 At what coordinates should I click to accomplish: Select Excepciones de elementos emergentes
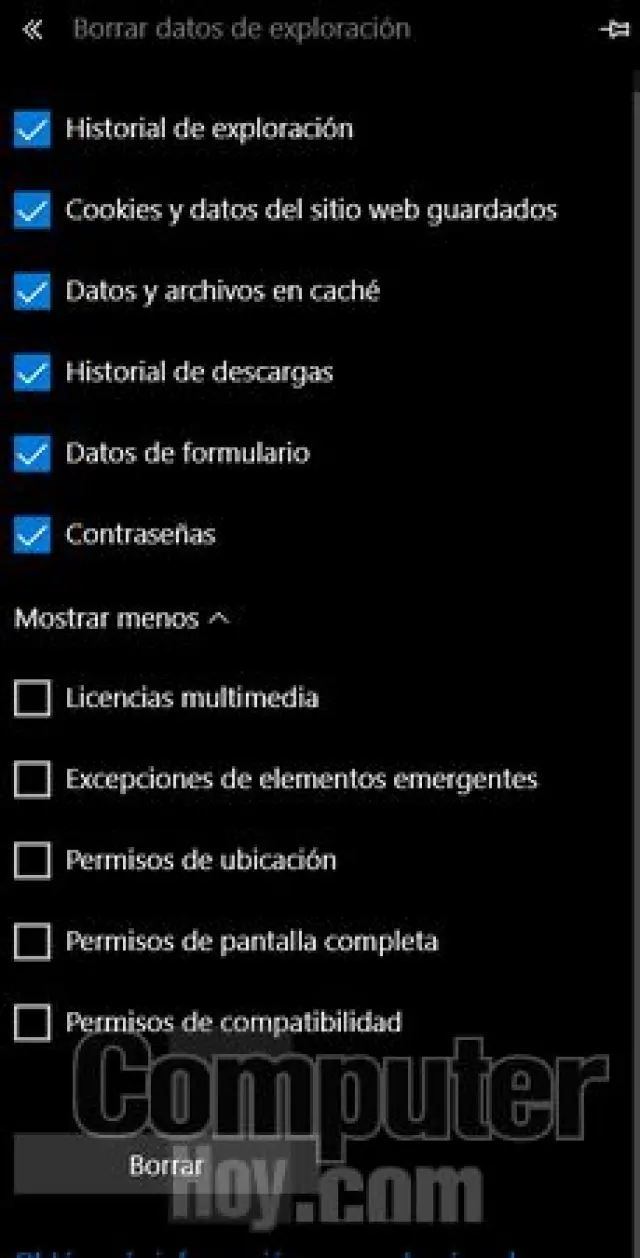click(x=32, y=778)
